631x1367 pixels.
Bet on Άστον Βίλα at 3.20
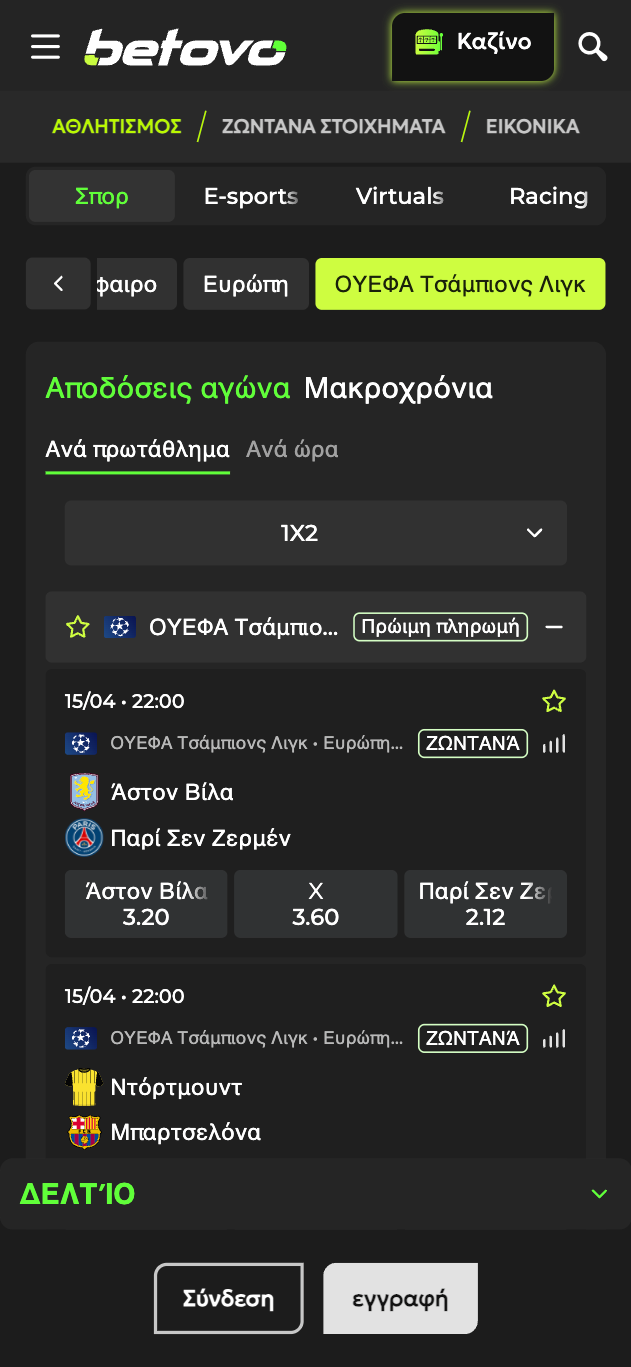click(146, 904)
